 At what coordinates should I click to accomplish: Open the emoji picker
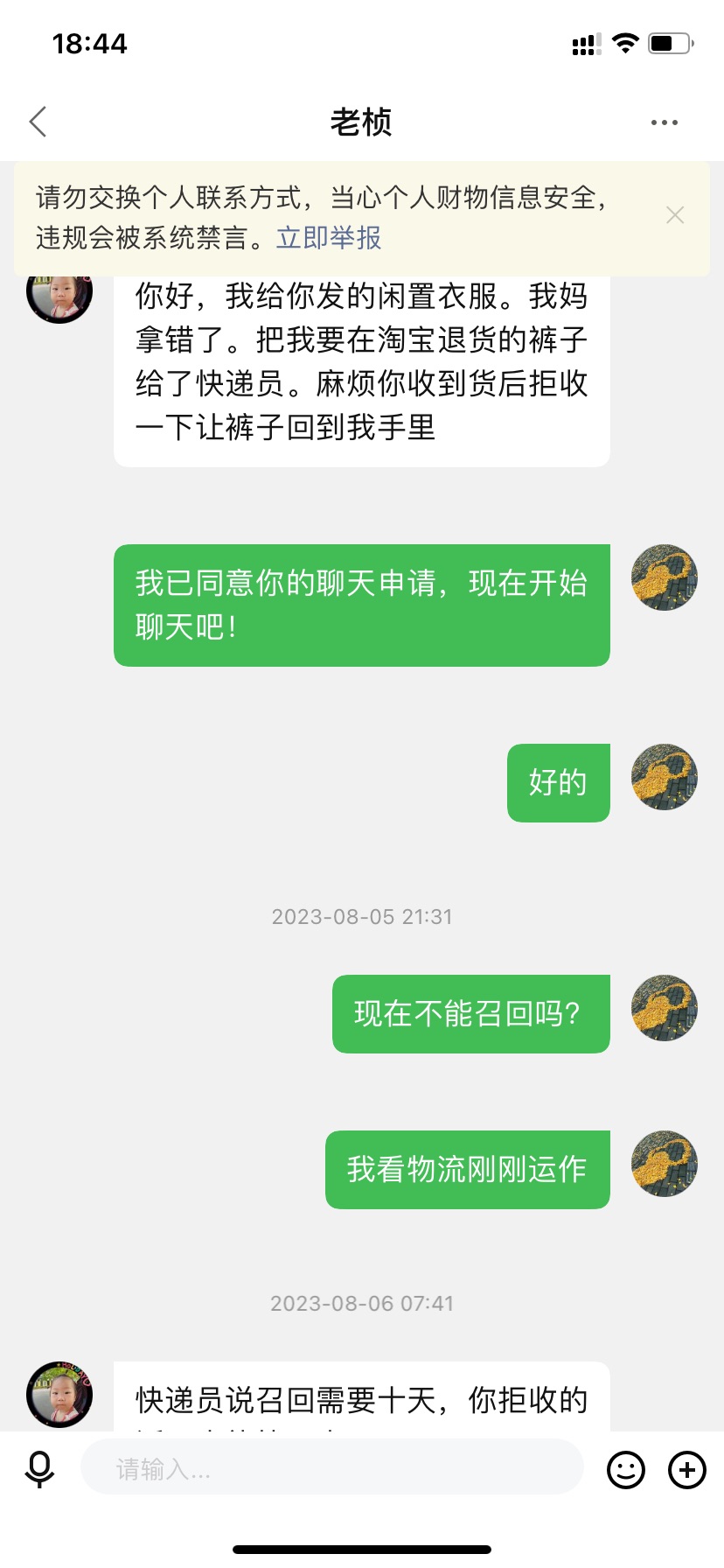tap(626, 1469)
